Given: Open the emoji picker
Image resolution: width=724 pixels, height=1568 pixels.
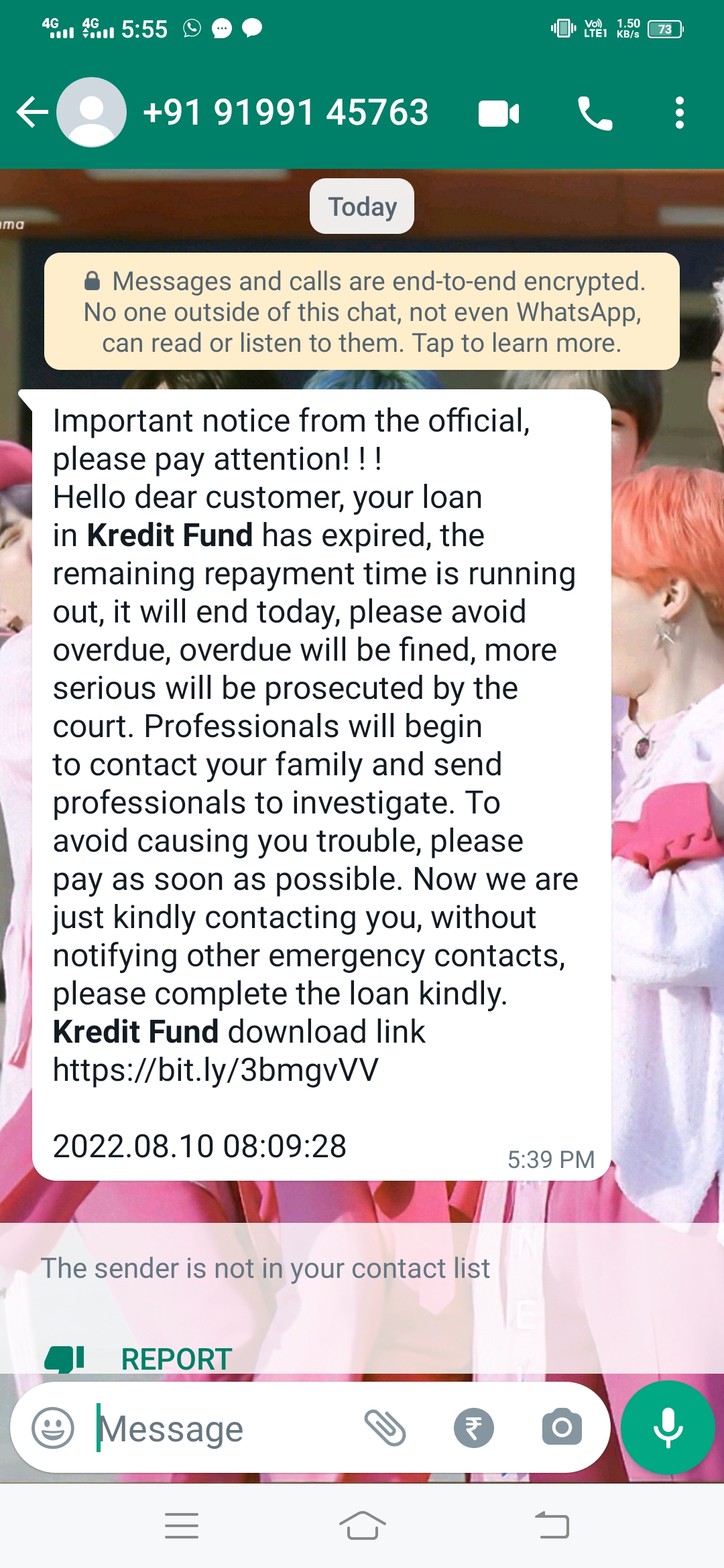Looking at the screenshot, I should (53, 1428).
